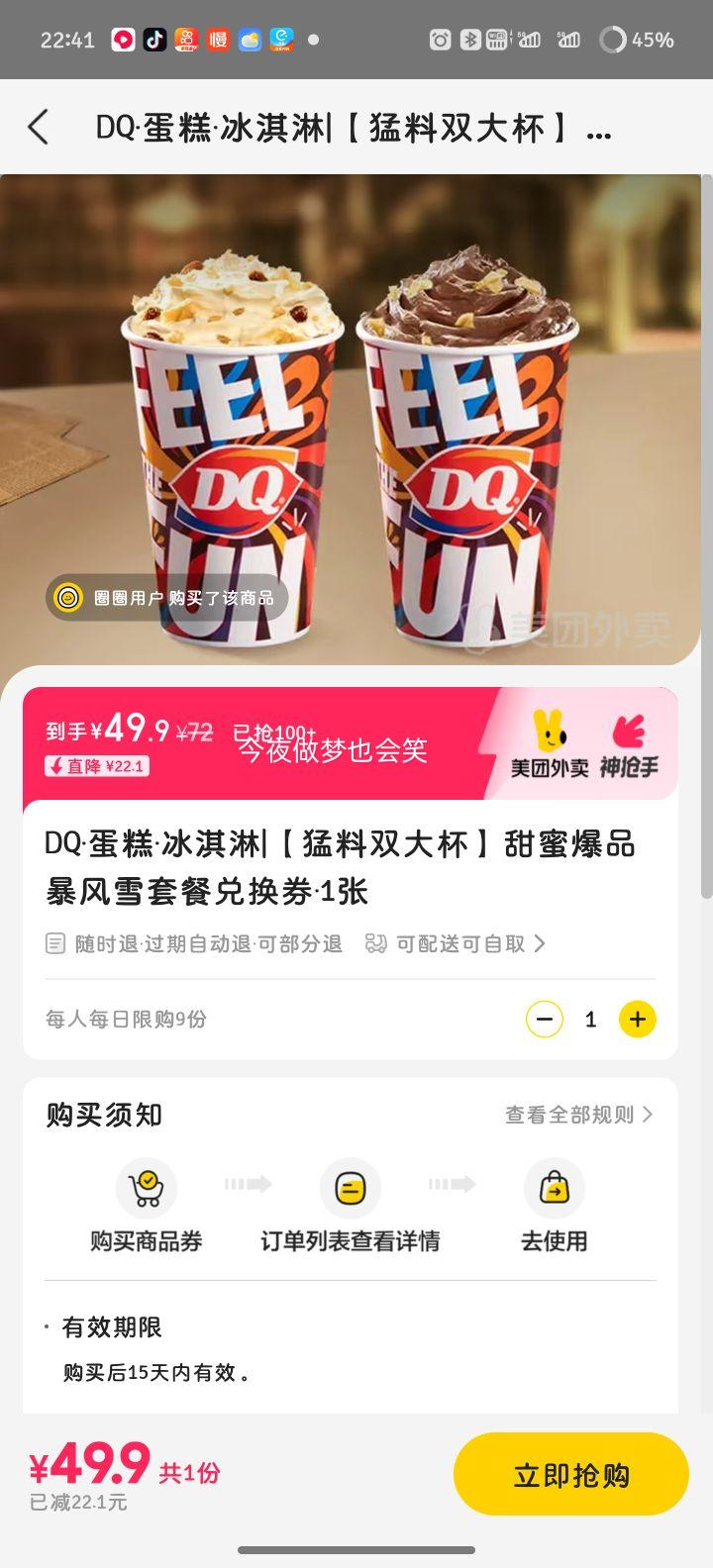Click the 购买商品券 shopping cart icon

pyautogui.click(x=148, y=1188)
